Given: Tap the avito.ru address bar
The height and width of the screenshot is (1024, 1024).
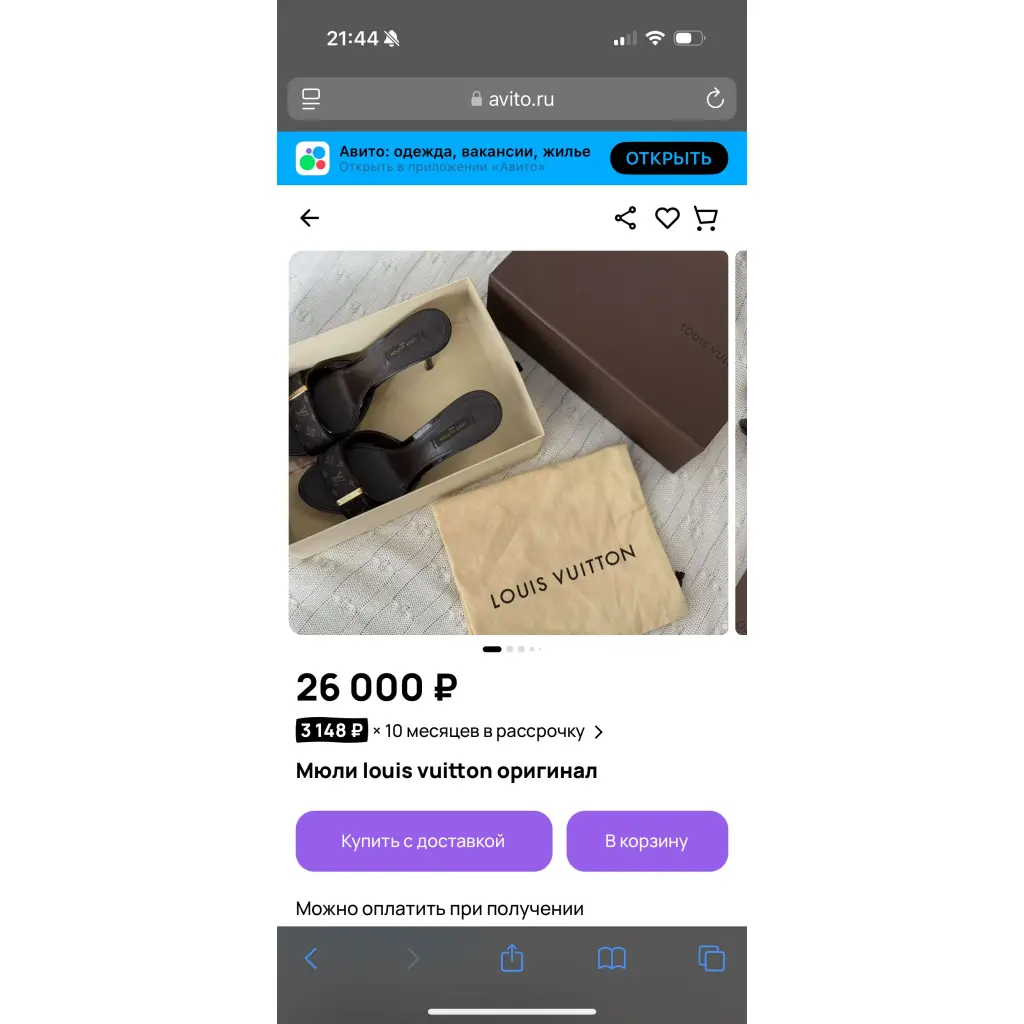Looking at the screenshot, I should pyautogui.click(x=512, y=99).
